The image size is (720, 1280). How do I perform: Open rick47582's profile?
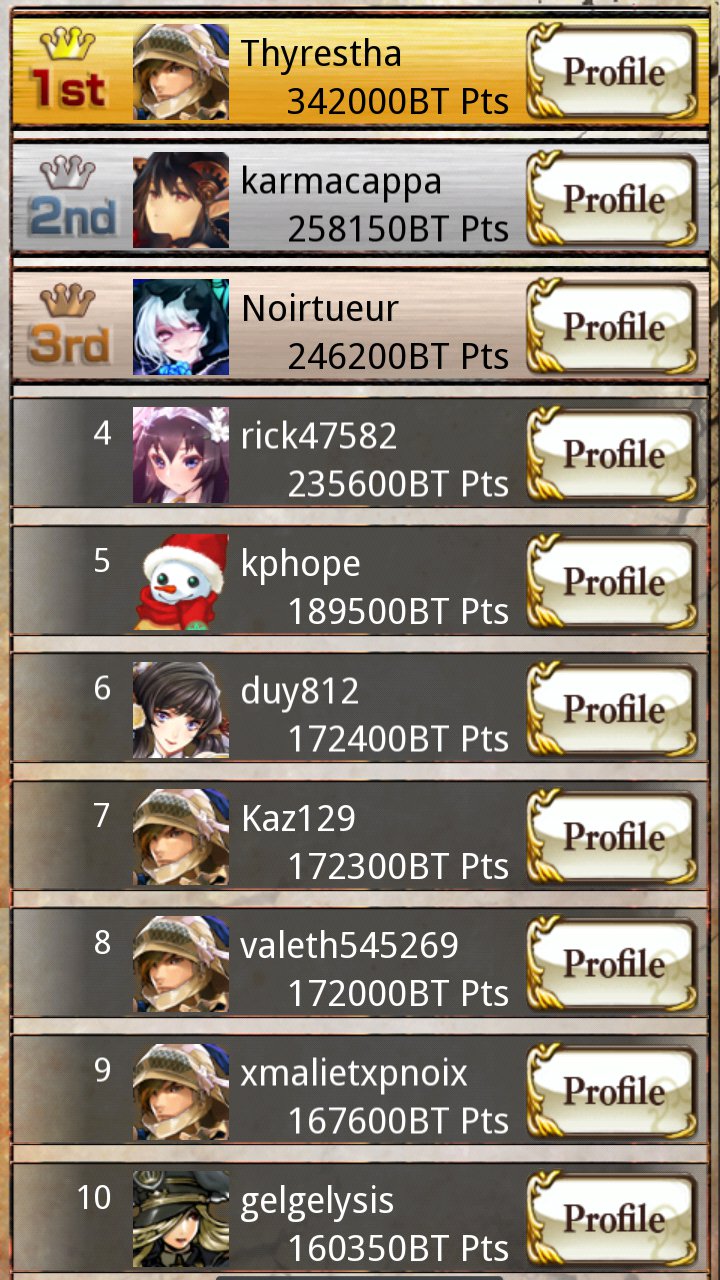pos(612,454)
